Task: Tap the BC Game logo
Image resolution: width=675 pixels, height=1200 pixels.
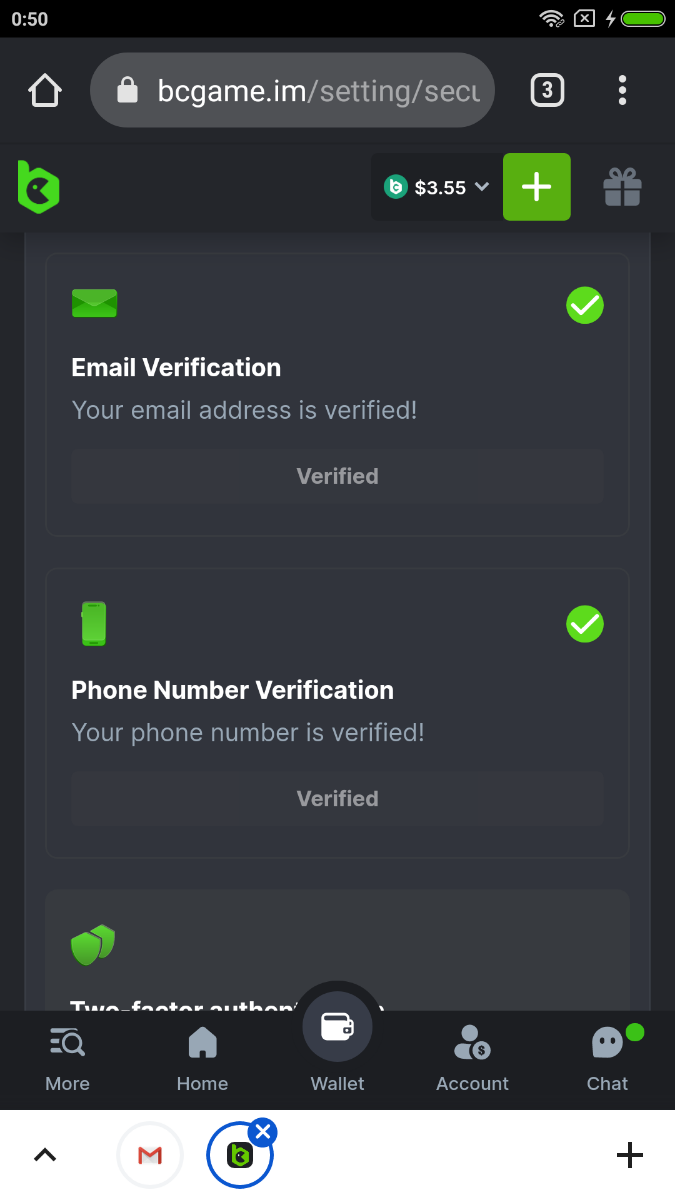Action: click(39, 187)
